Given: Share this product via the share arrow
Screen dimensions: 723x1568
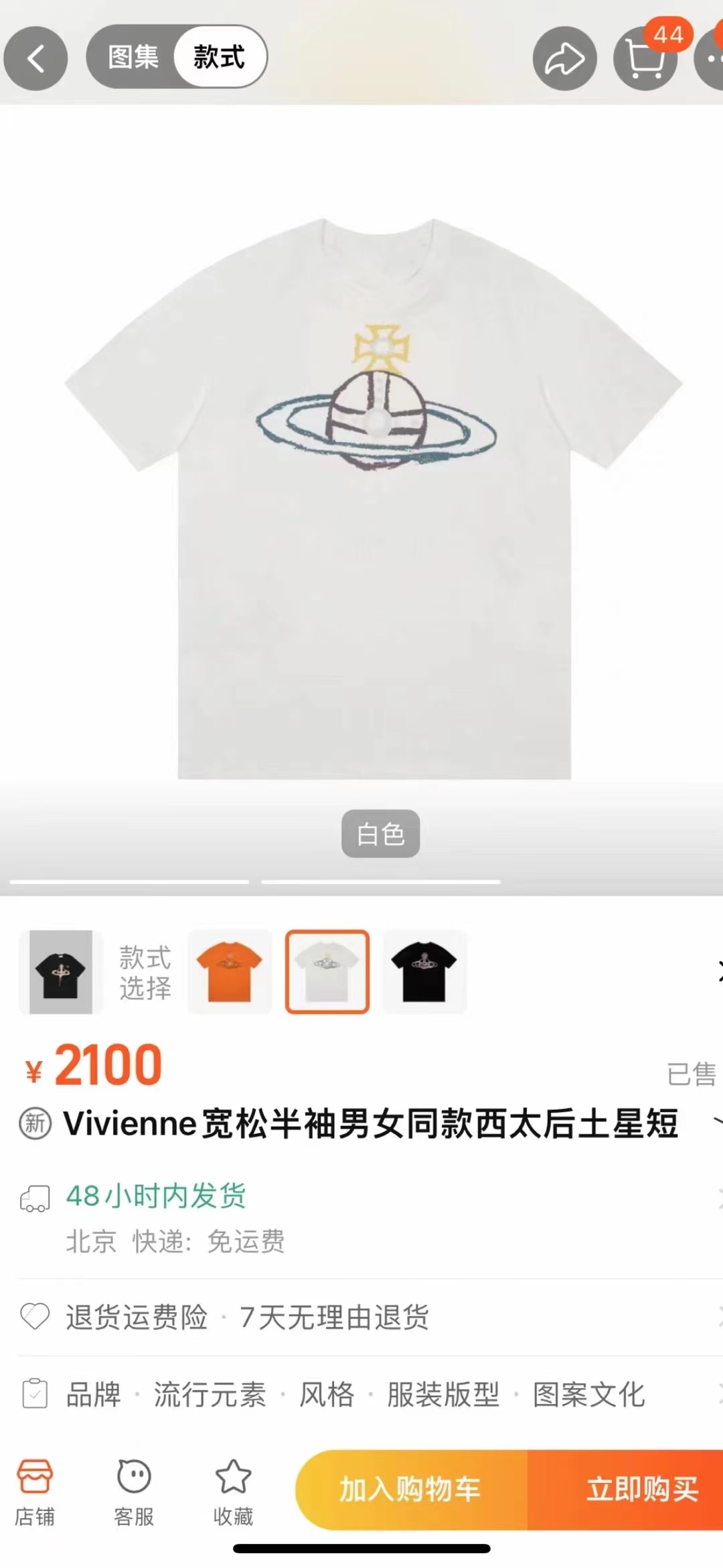Looking at the screenshot, I should (564, 59).
